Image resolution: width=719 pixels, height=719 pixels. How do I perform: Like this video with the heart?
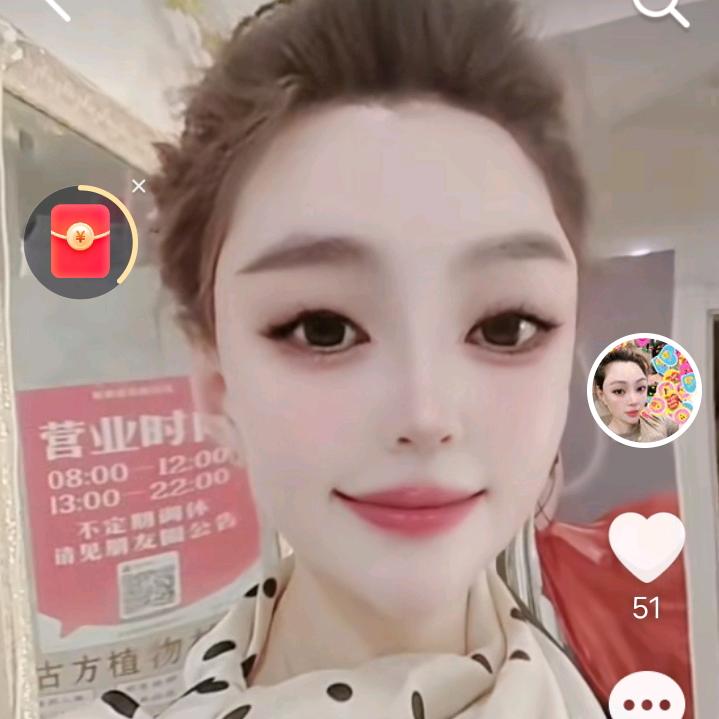click(x=646, y=547)
